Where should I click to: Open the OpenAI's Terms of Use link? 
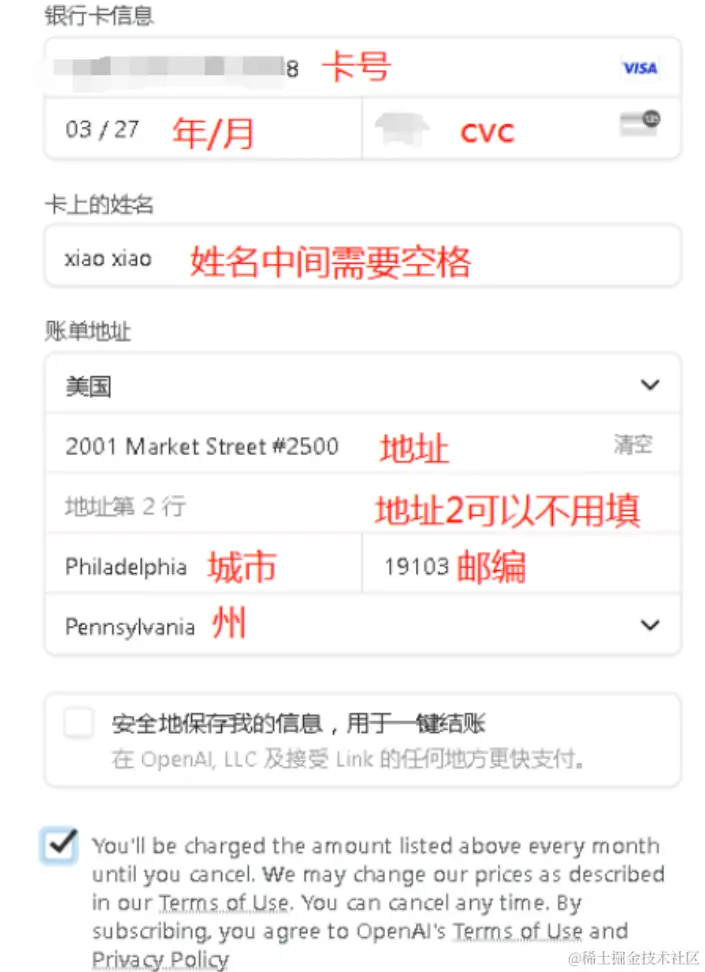pyautogui.click(x=518, y=932)
